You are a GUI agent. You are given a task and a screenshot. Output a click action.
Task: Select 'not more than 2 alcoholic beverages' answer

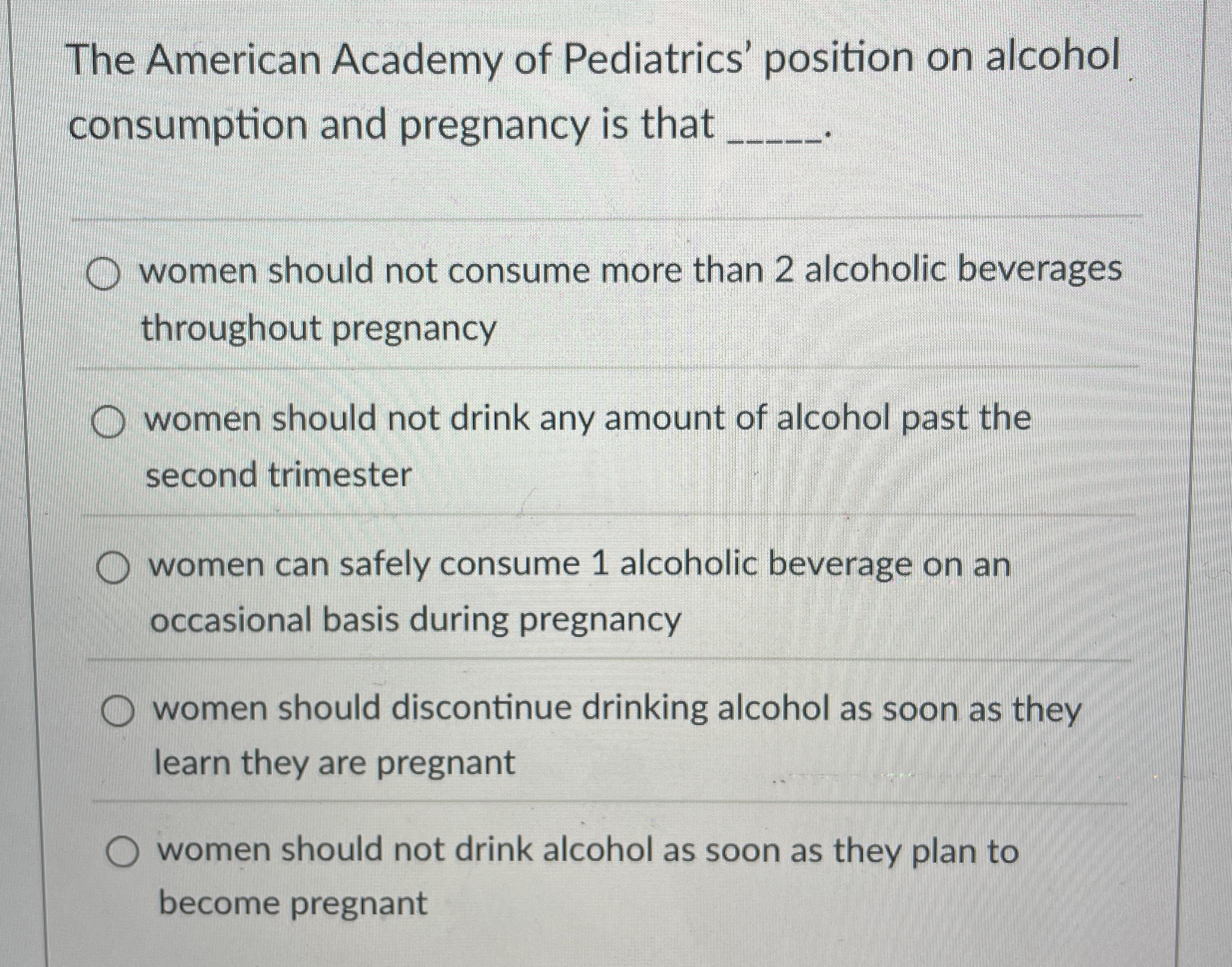click(x=104, y=275)
